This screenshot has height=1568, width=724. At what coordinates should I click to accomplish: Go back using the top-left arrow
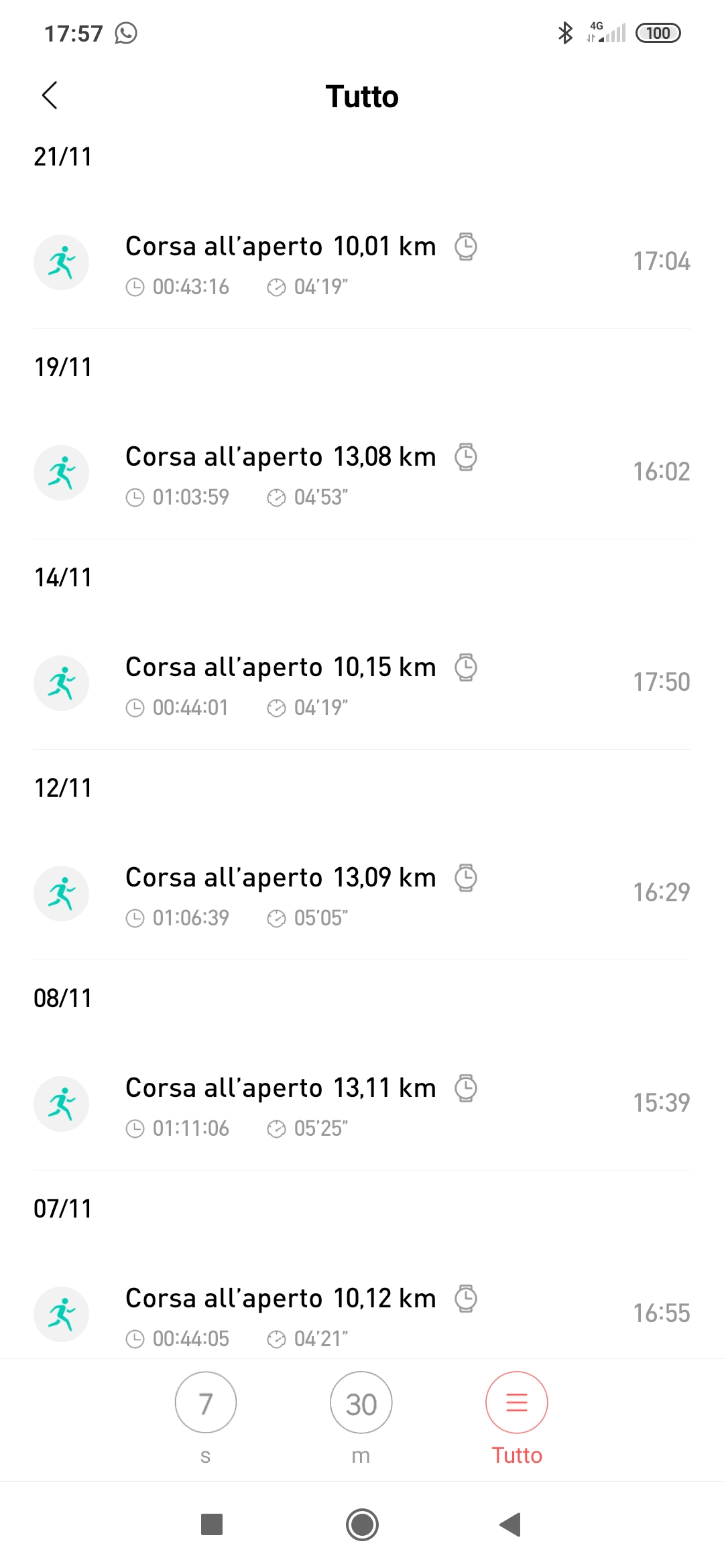click(x=50, y=96)
